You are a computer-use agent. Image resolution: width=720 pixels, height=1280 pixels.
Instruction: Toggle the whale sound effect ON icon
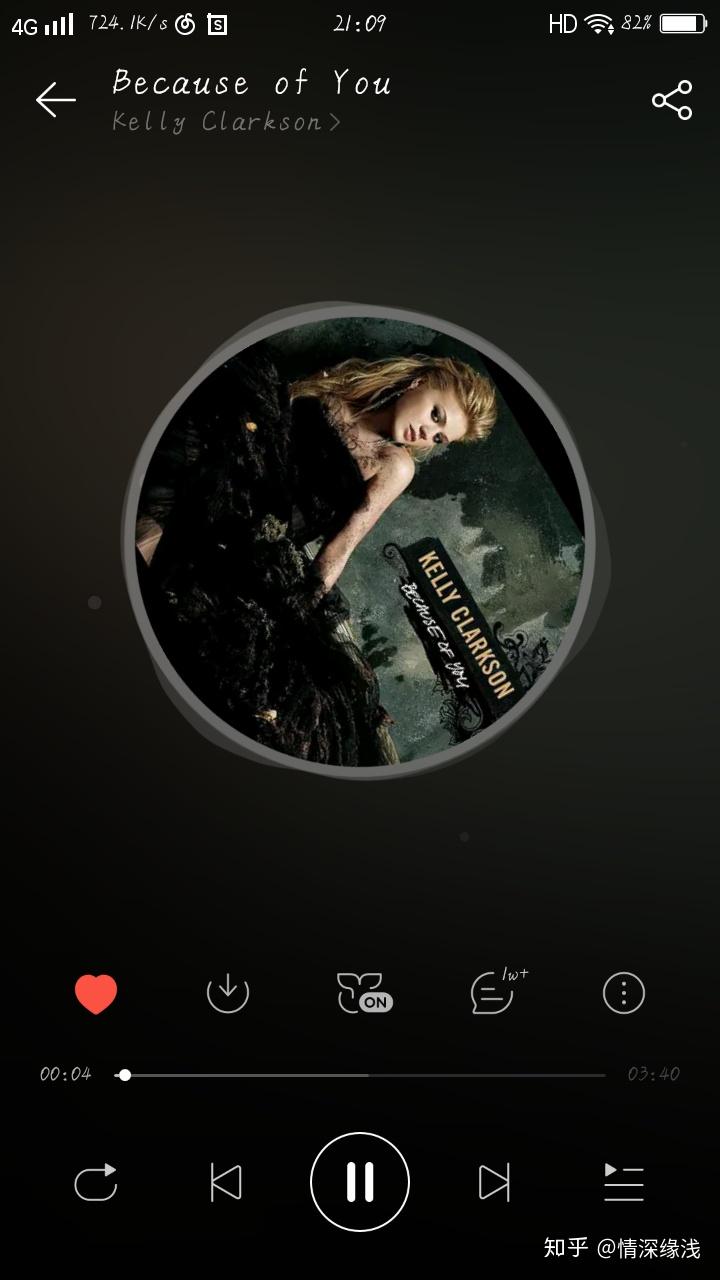(363, 993)
